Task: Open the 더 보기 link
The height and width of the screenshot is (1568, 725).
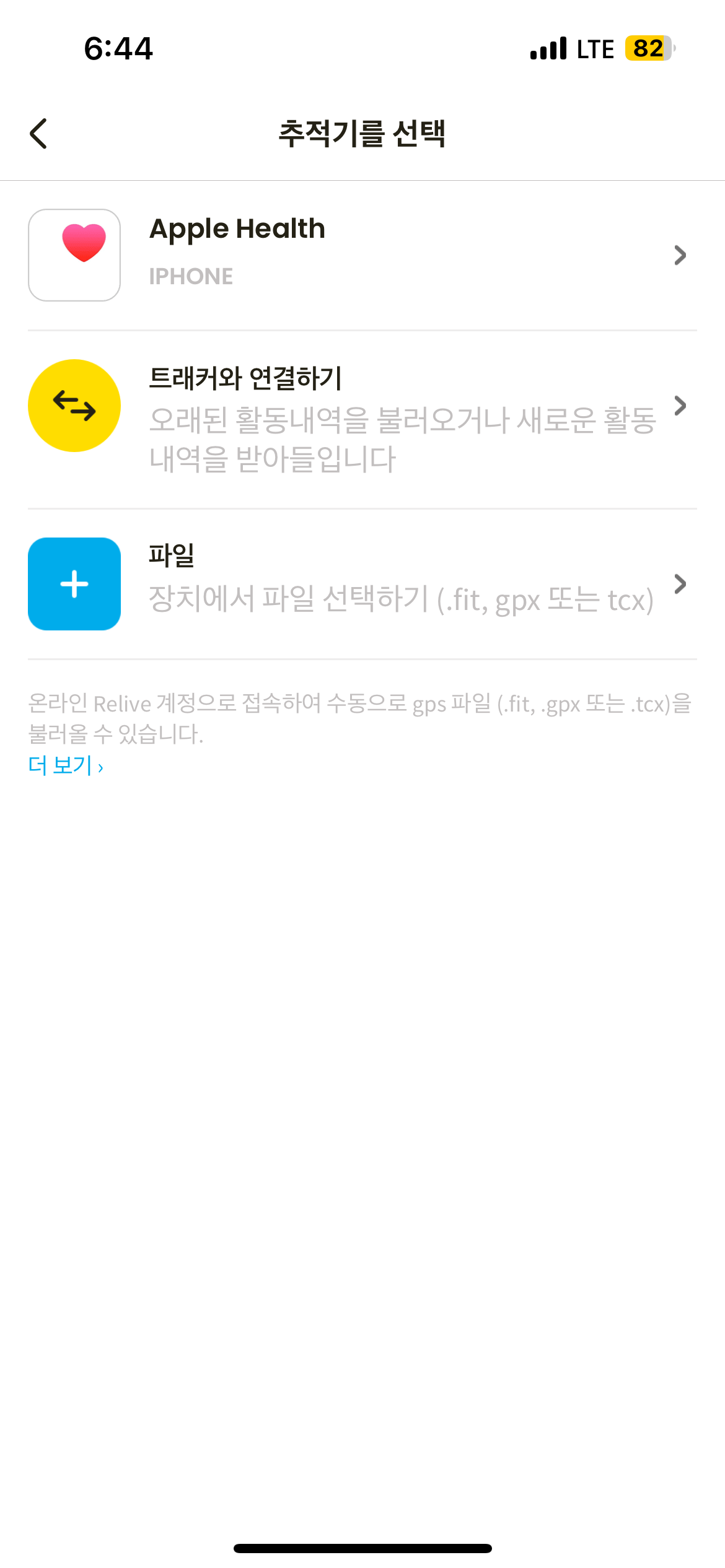Action: tap(66, 765)
